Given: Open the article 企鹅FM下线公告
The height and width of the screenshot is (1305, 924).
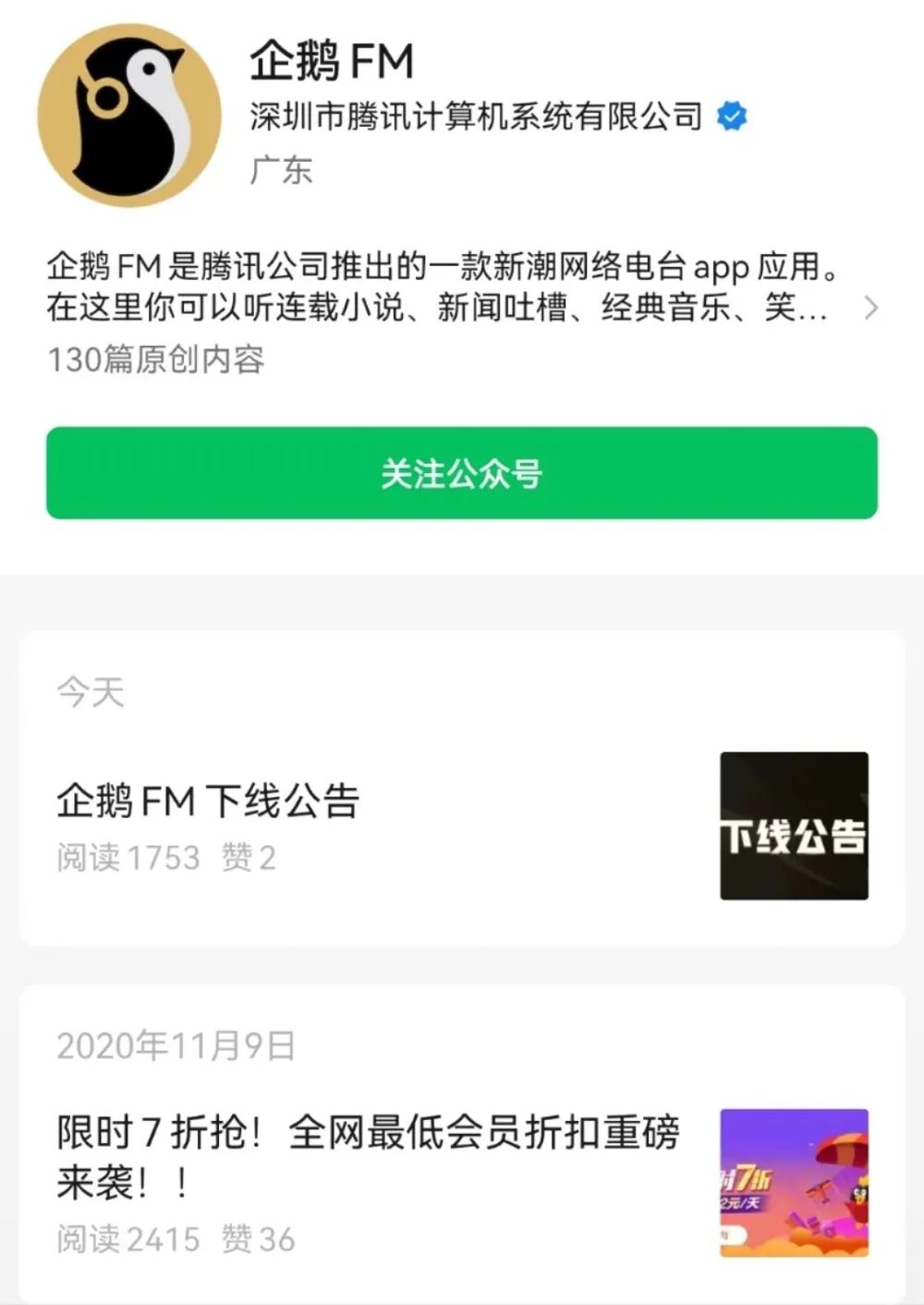Looking at the screenshot, I should [208, 801].
